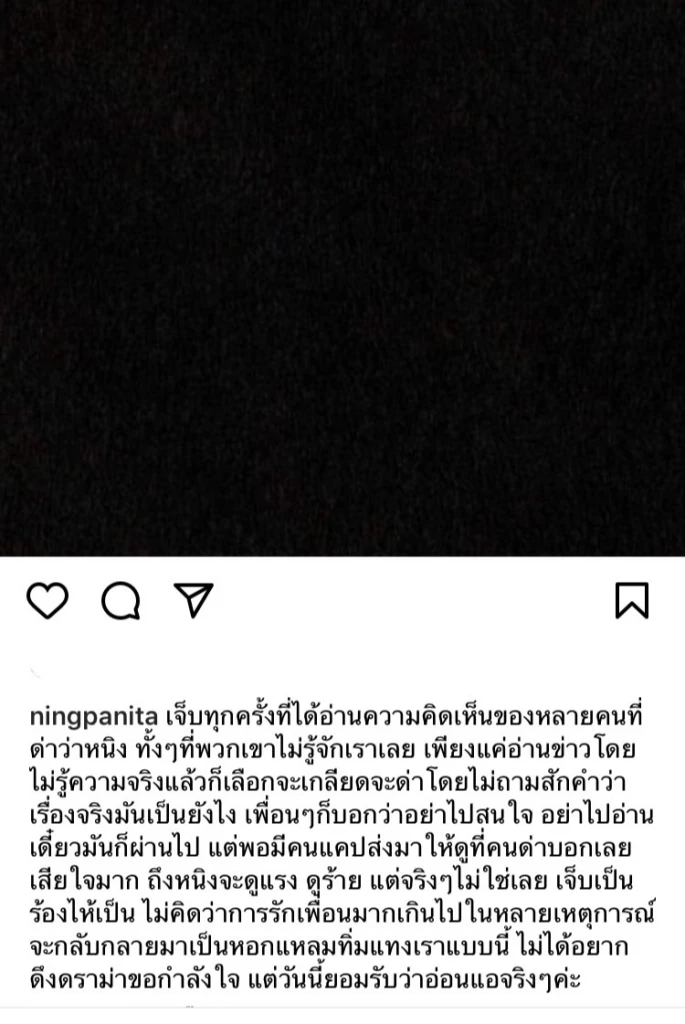Share this post via paper plane icon
The width and height of the screenshot is (685, 1024).
point(193,599)
